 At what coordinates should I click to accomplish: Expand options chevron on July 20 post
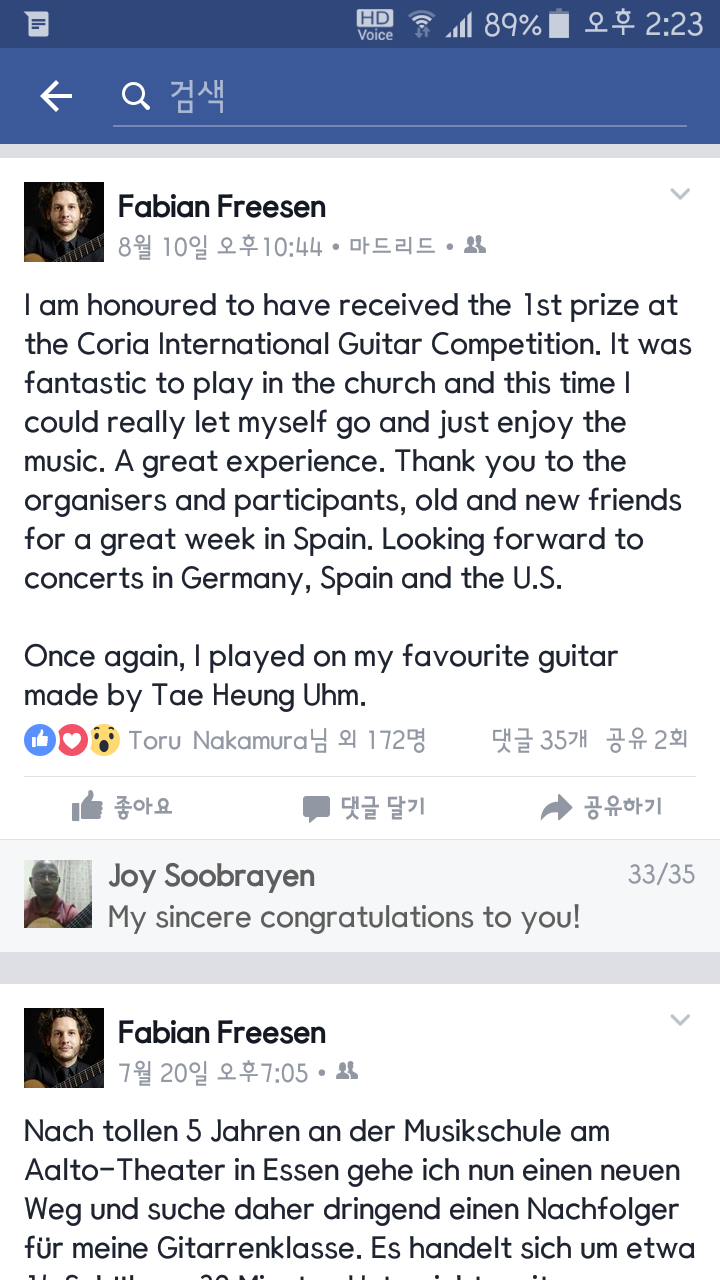pyautogui.click(x=680, y=1020)
